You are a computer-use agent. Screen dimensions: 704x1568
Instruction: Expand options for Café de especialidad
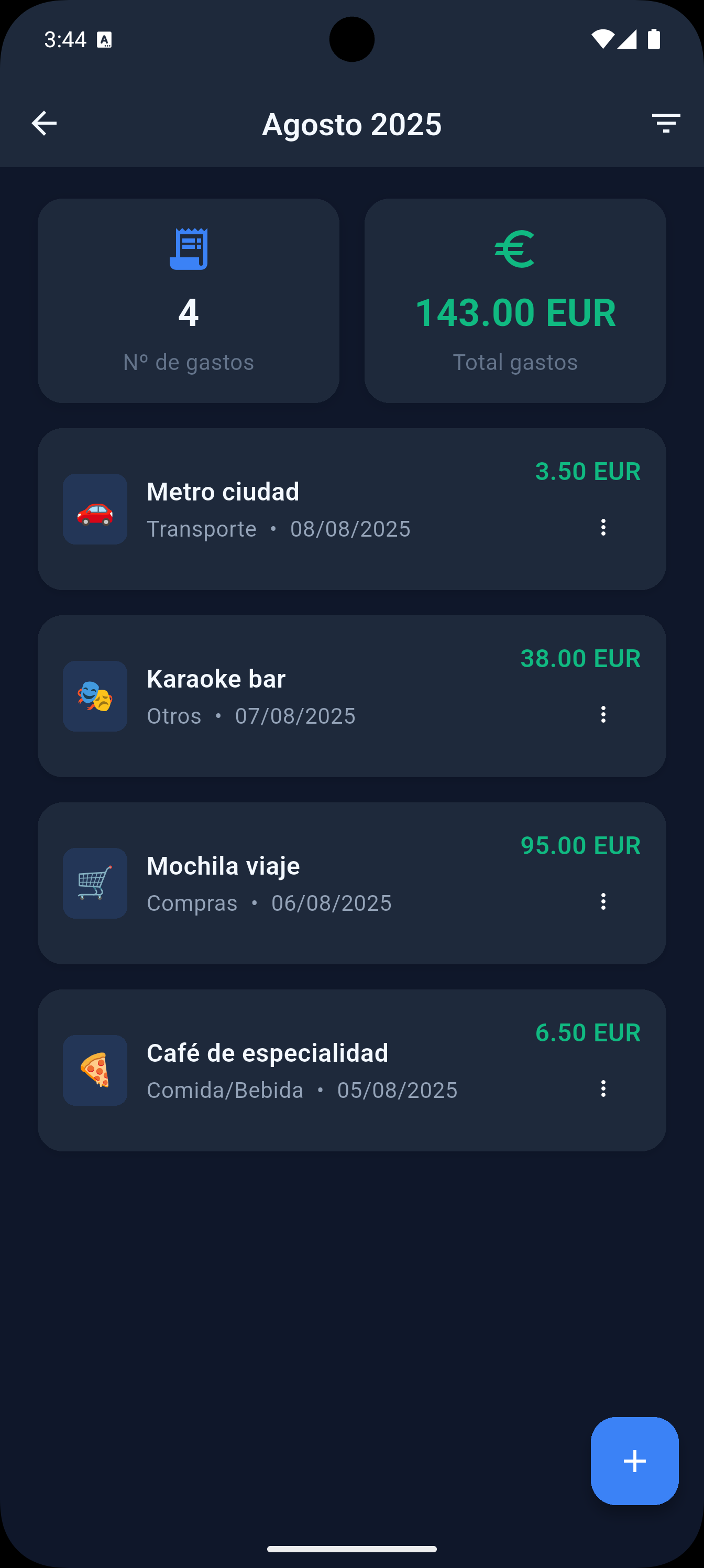[x=603, y=1088]
